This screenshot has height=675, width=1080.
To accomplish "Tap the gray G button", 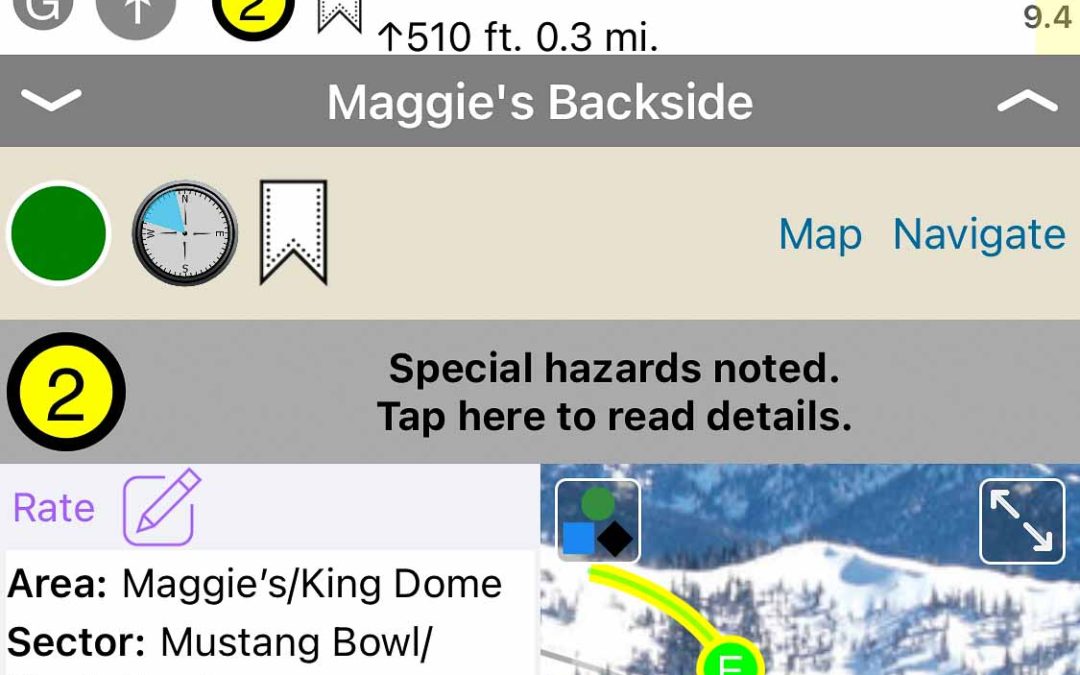I will (43, 12).
